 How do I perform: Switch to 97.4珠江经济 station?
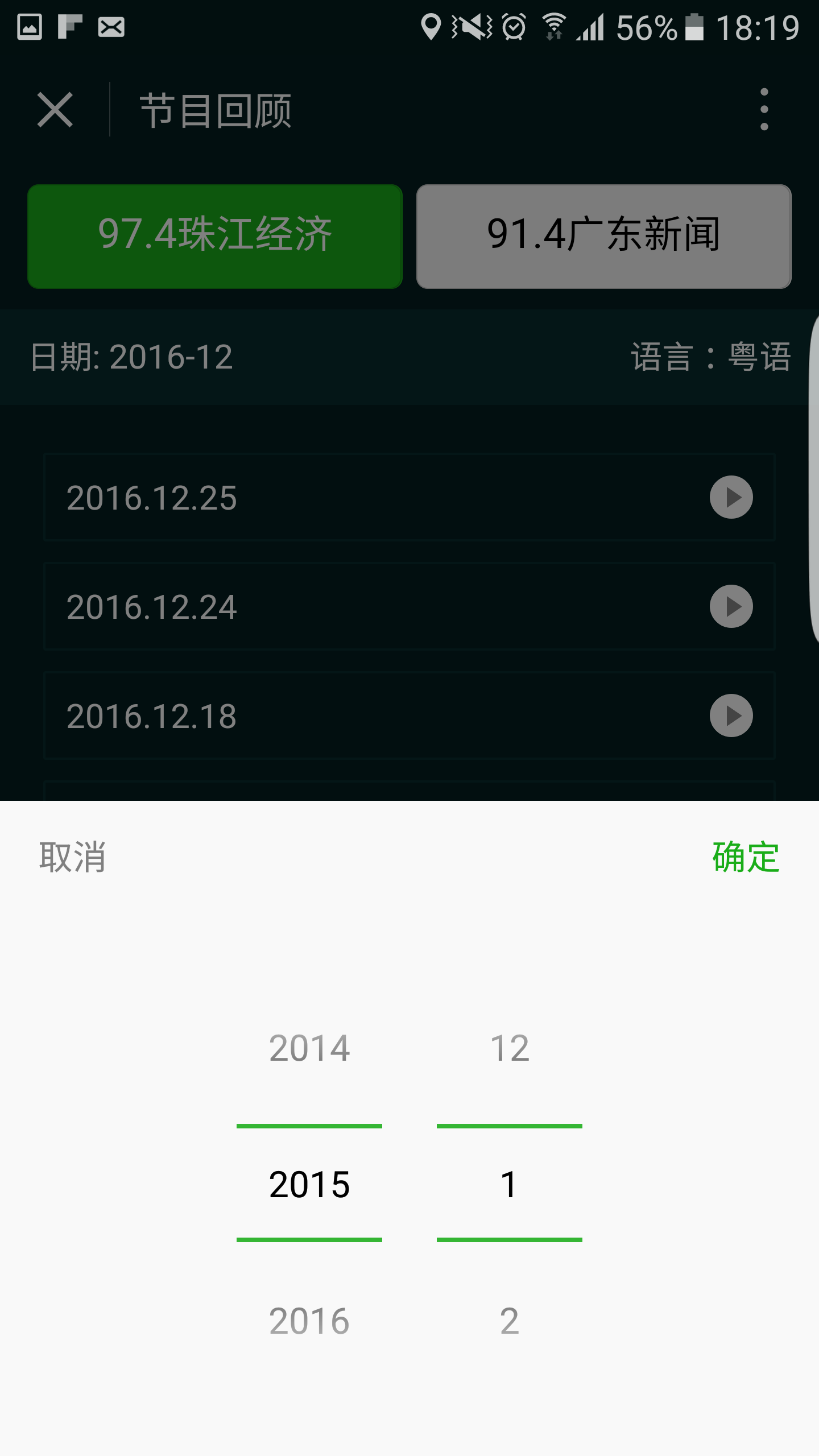pos(215,236)
